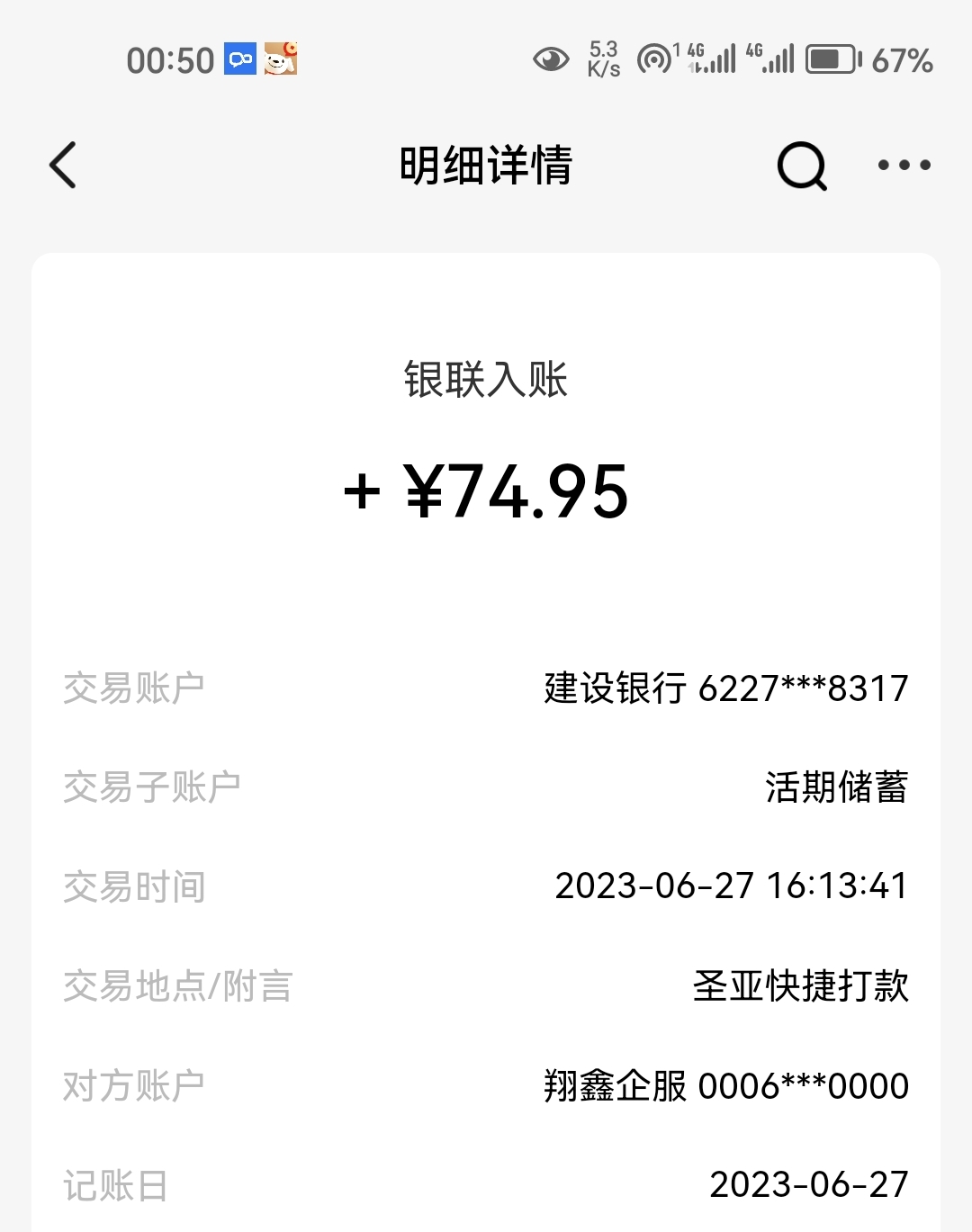Open the search icon in the header

(801, 166)
